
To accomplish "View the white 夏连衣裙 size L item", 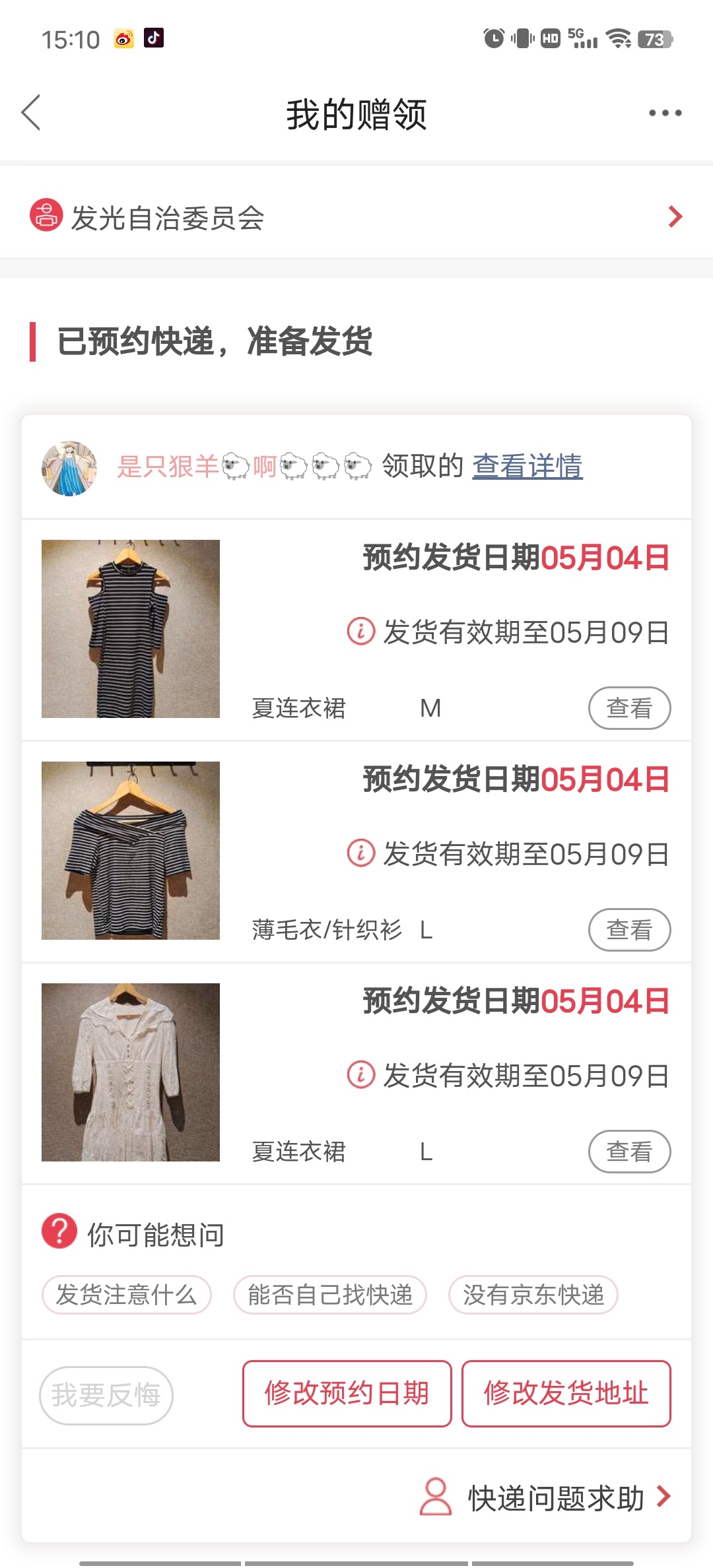I will 628,1152.
